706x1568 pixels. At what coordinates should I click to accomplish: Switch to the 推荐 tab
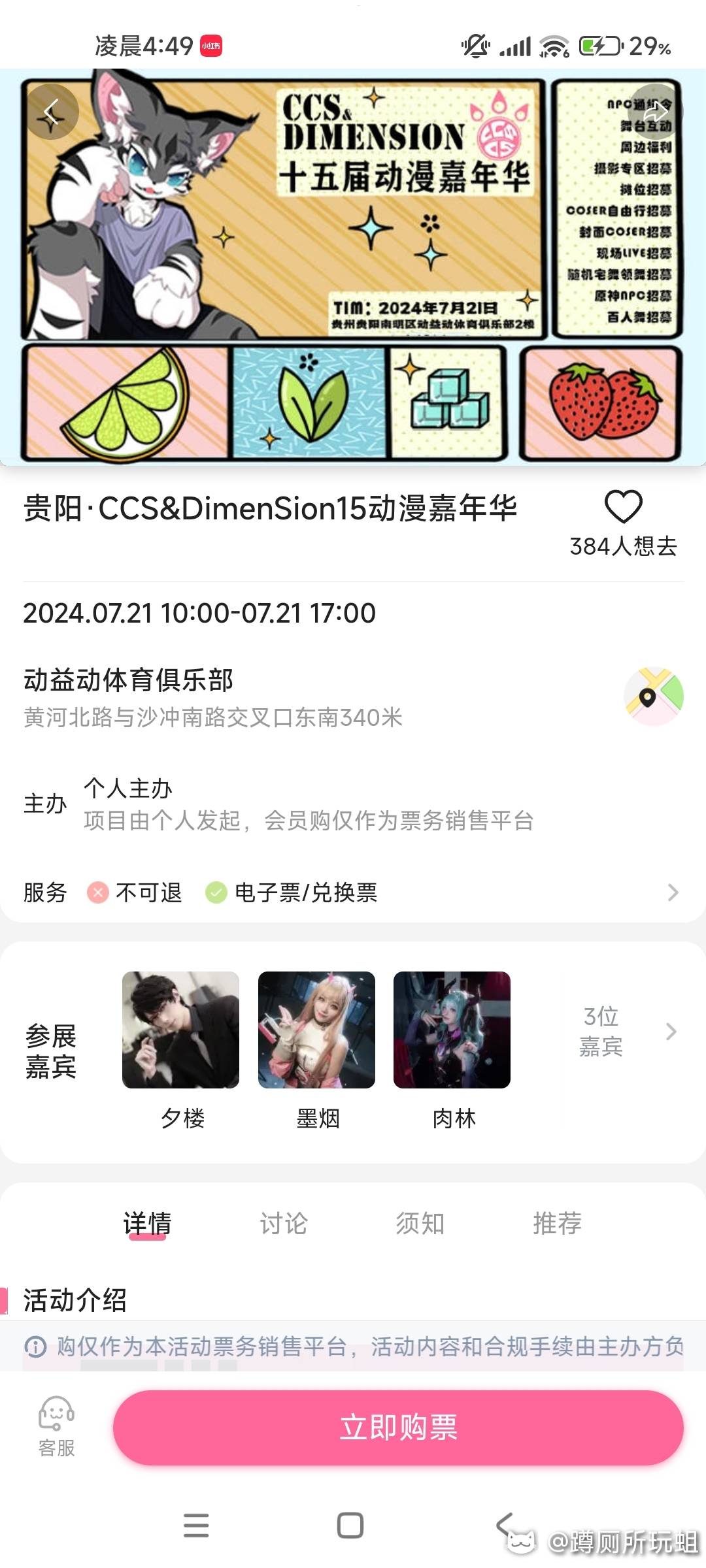[x=557, y=1223]
